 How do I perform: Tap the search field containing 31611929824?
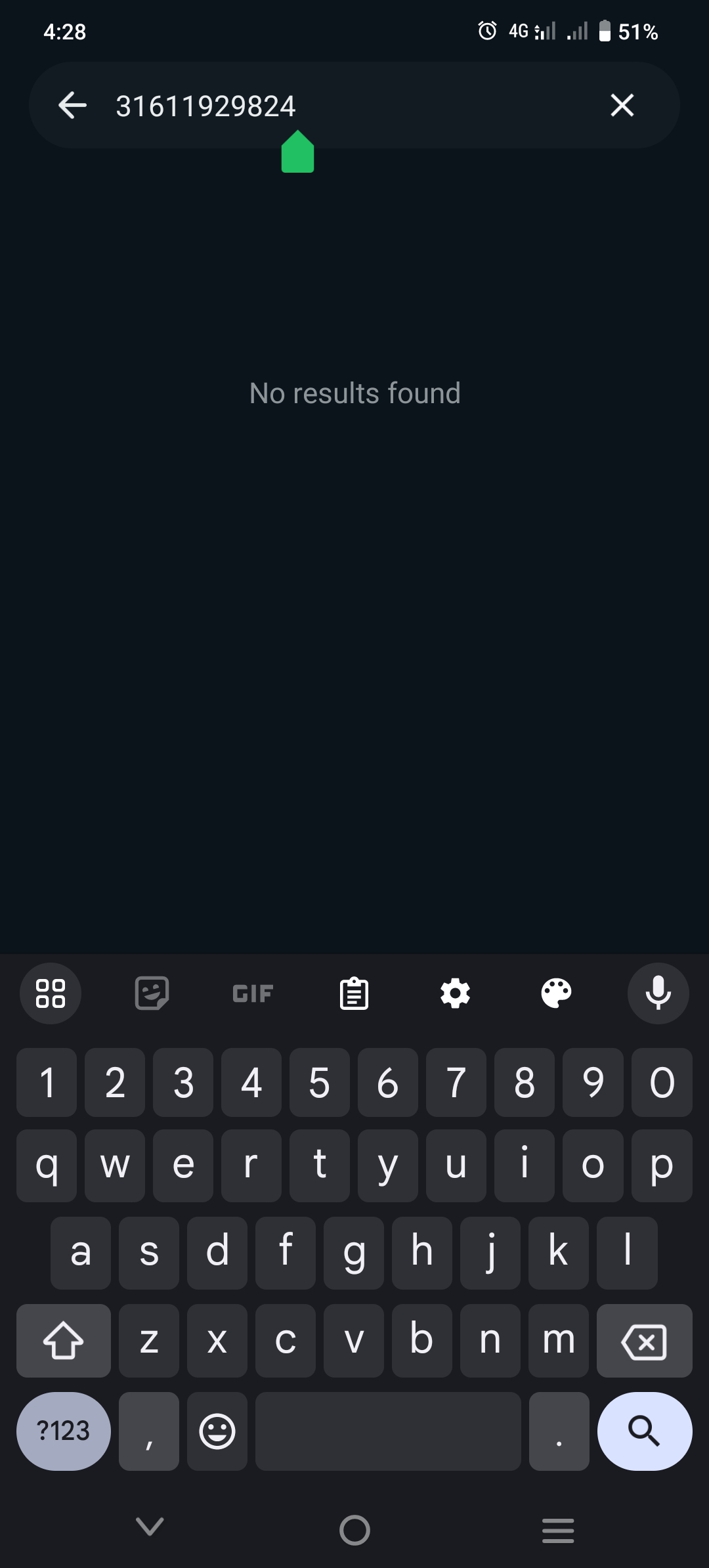354,105
